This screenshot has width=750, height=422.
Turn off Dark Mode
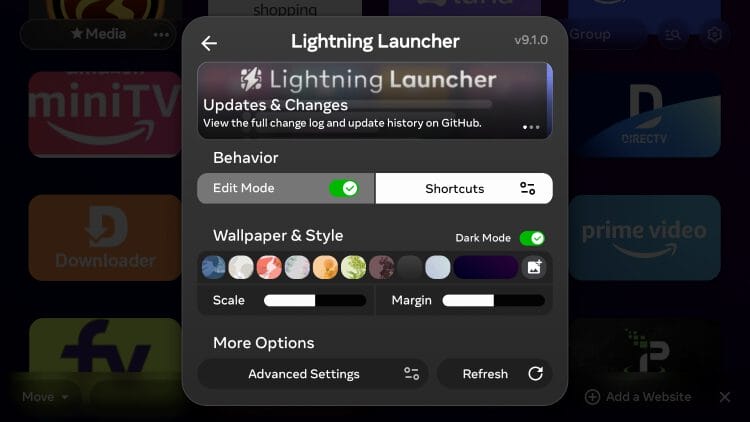532,238
